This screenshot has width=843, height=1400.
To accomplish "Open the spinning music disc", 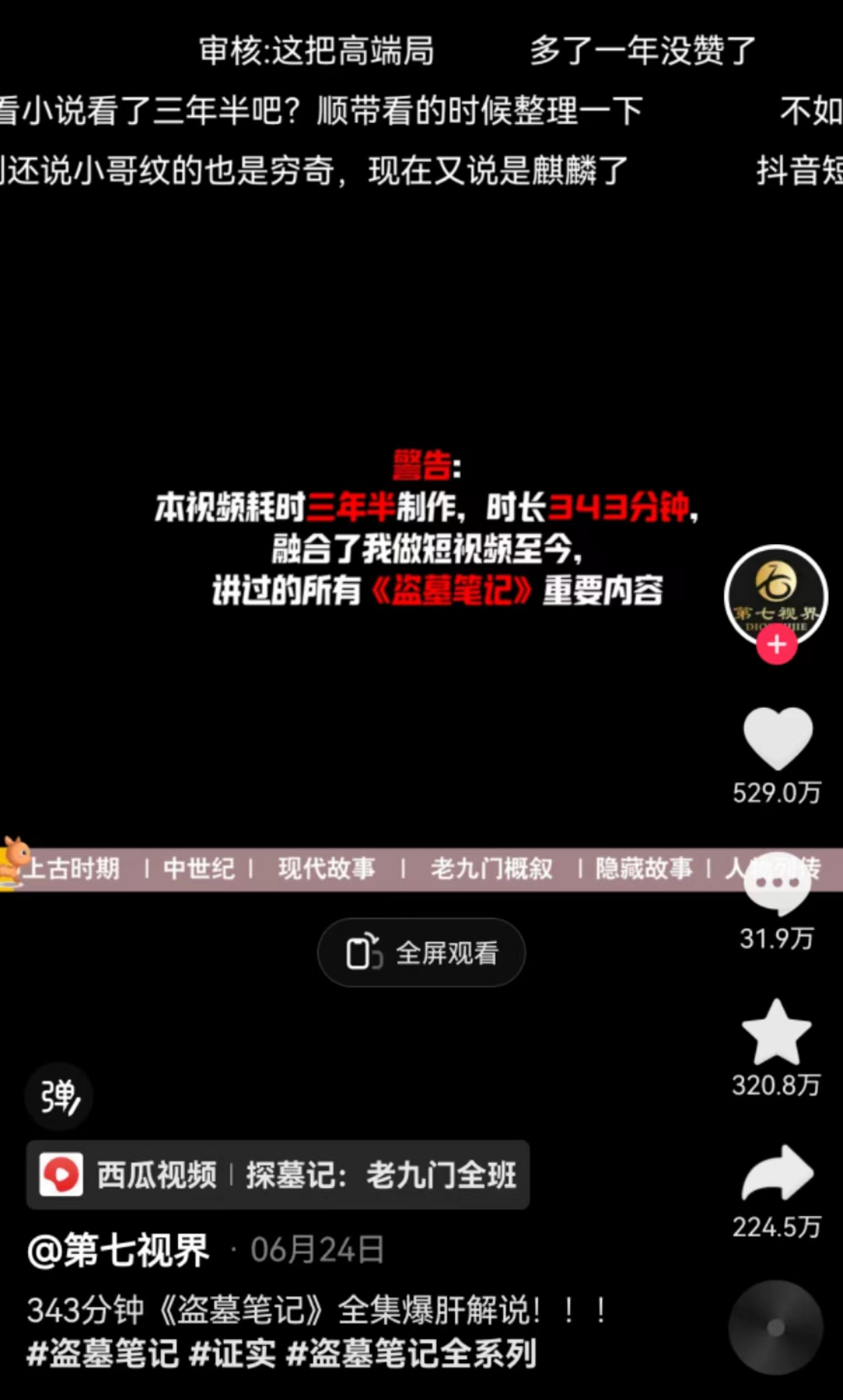I will [x=776, y=1328].
